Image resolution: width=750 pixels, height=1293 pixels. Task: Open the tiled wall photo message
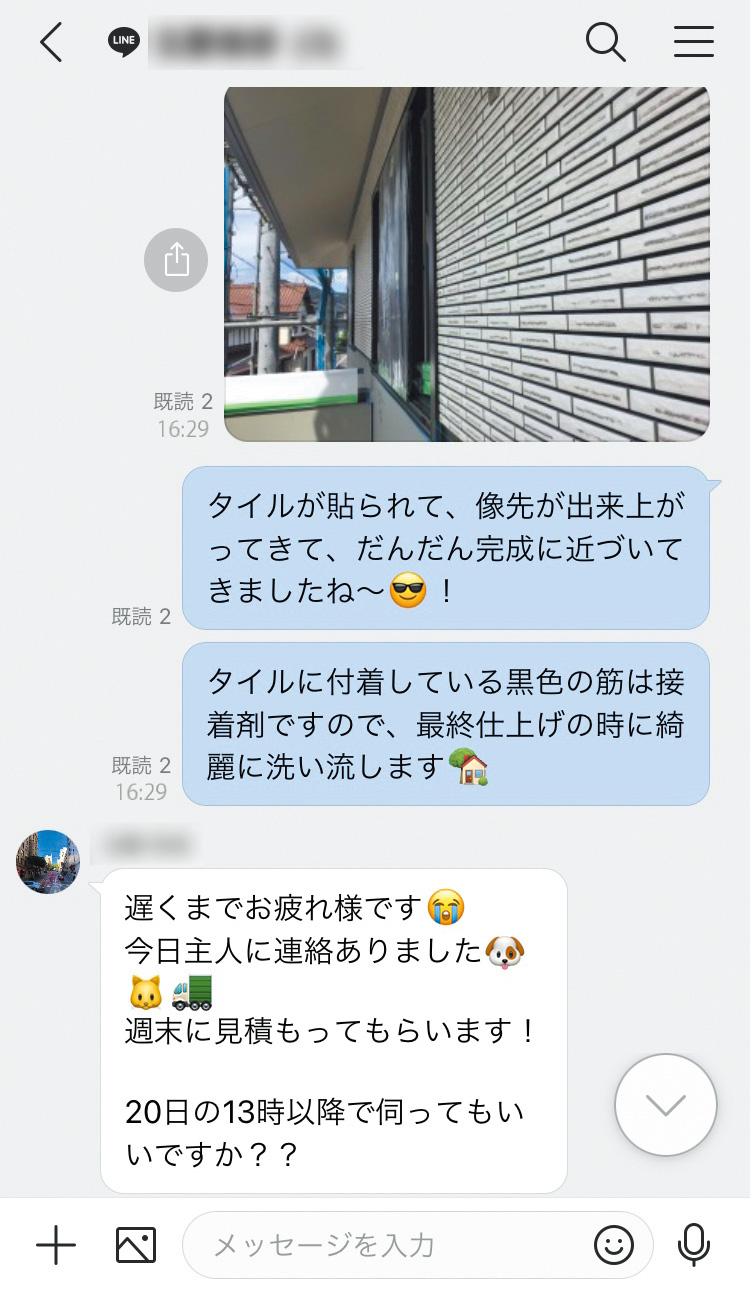click(466, 262)
